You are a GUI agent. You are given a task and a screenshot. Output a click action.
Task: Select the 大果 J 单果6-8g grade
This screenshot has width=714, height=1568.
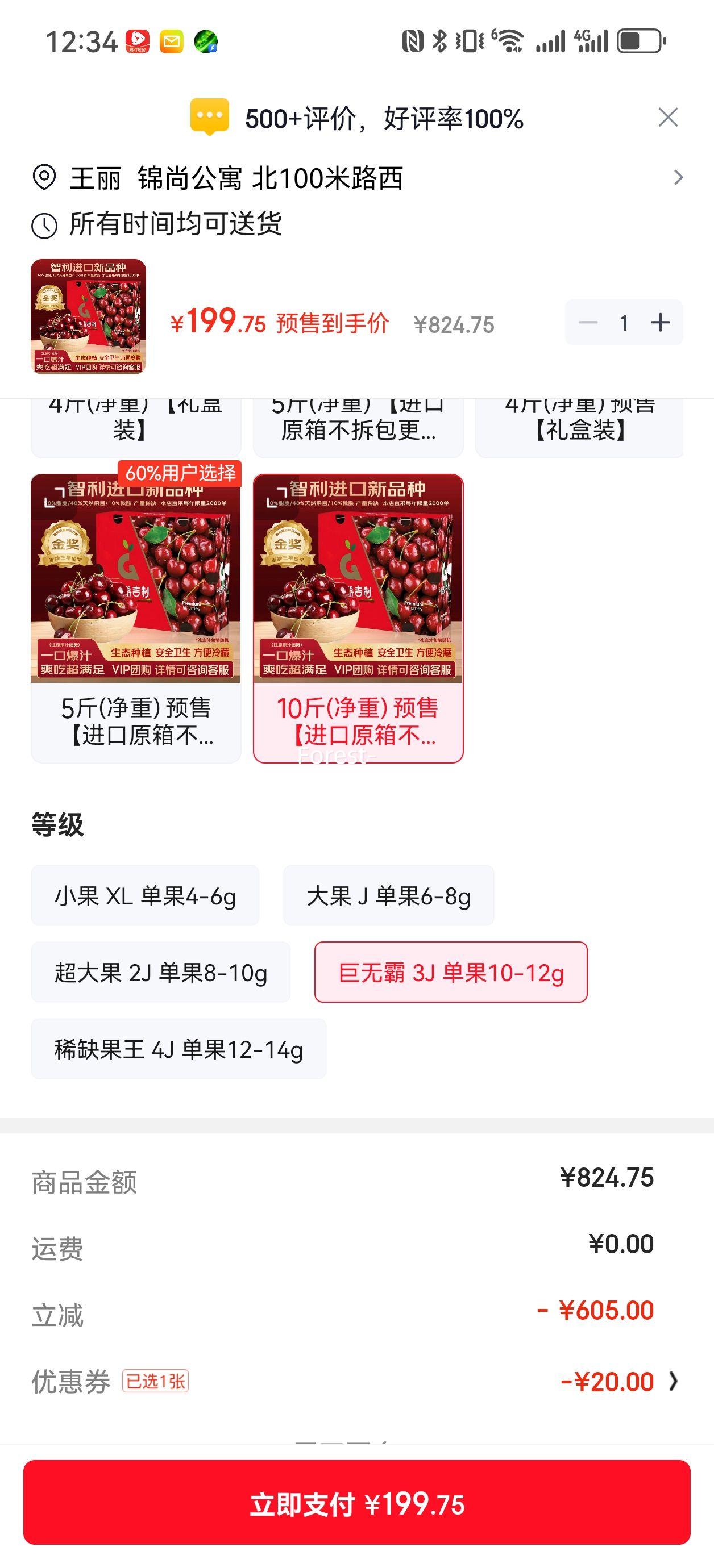pyautogui.click(x=388, y=894)
